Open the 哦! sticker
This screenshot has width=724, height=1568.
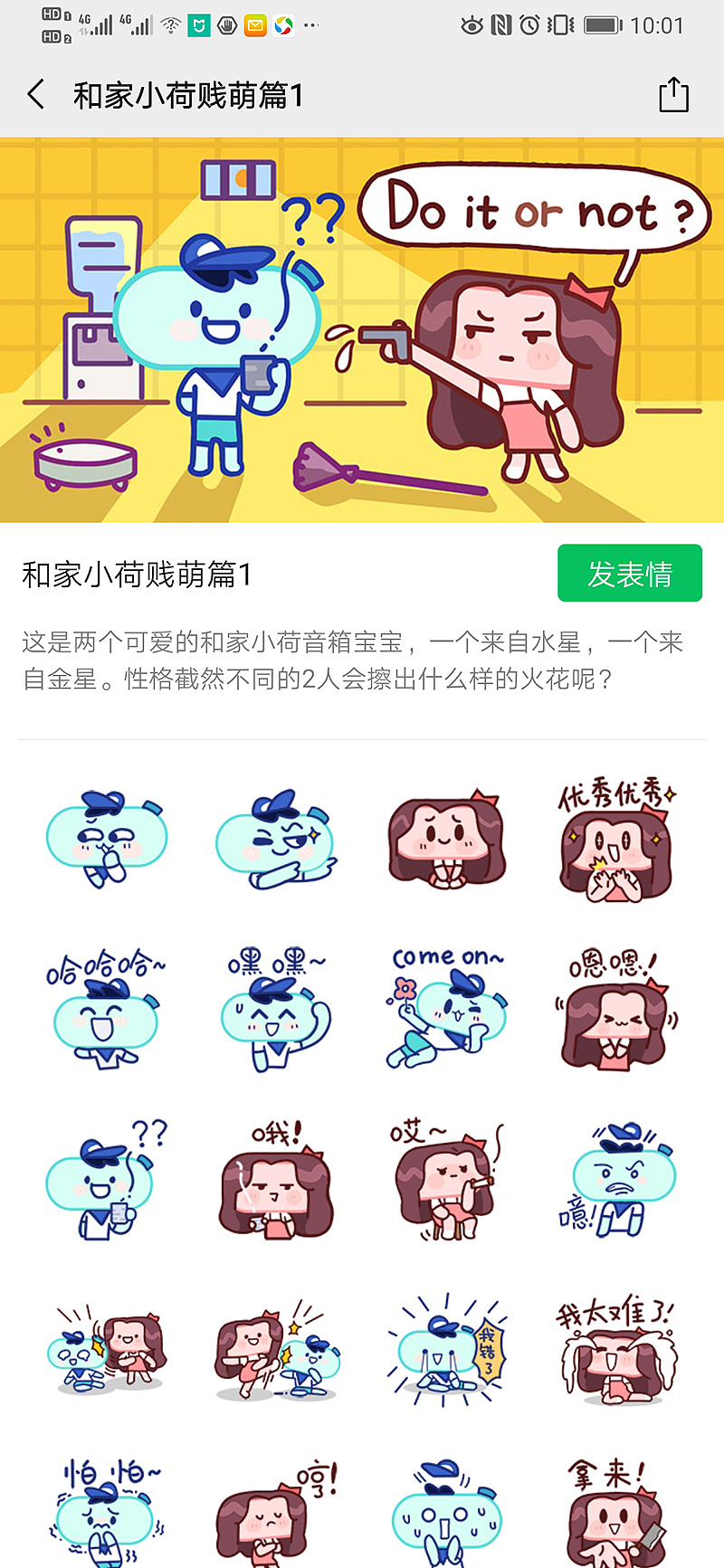click(275, 1181)
